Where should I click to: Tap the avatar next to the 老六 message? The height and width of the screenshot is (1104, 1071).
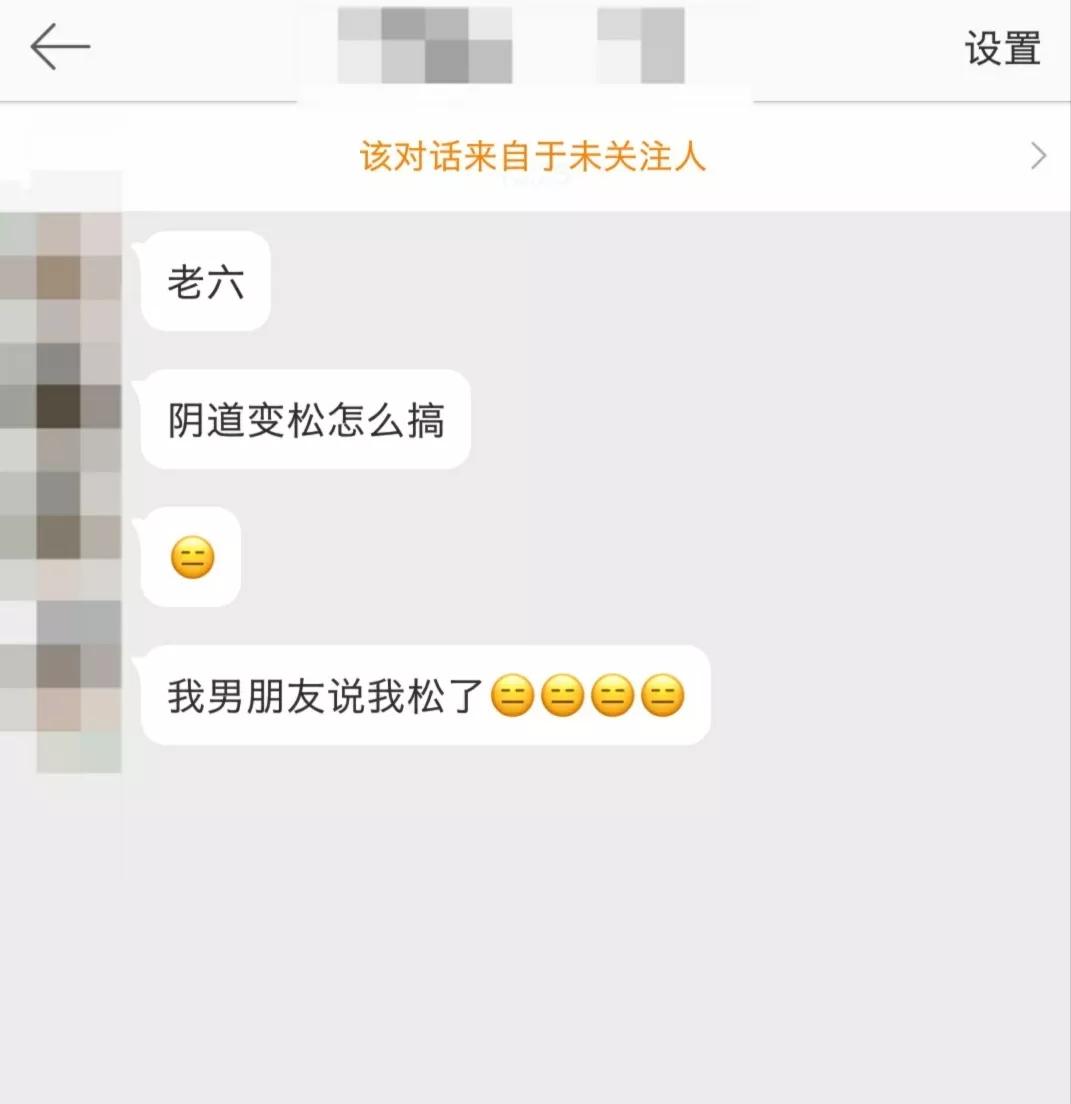click(60, 280)
